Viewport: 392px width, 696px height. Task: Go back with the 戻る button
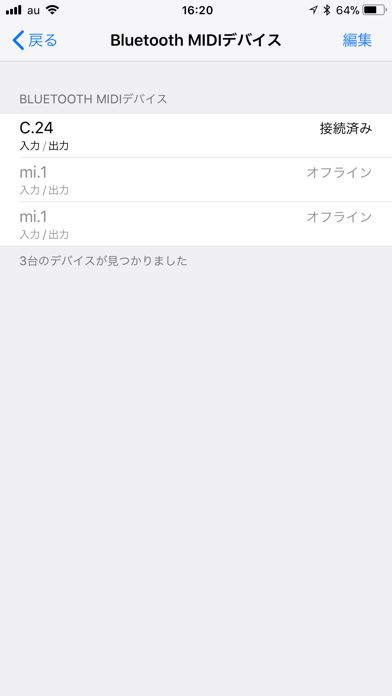pyautogui.click(x=35, y=40)
